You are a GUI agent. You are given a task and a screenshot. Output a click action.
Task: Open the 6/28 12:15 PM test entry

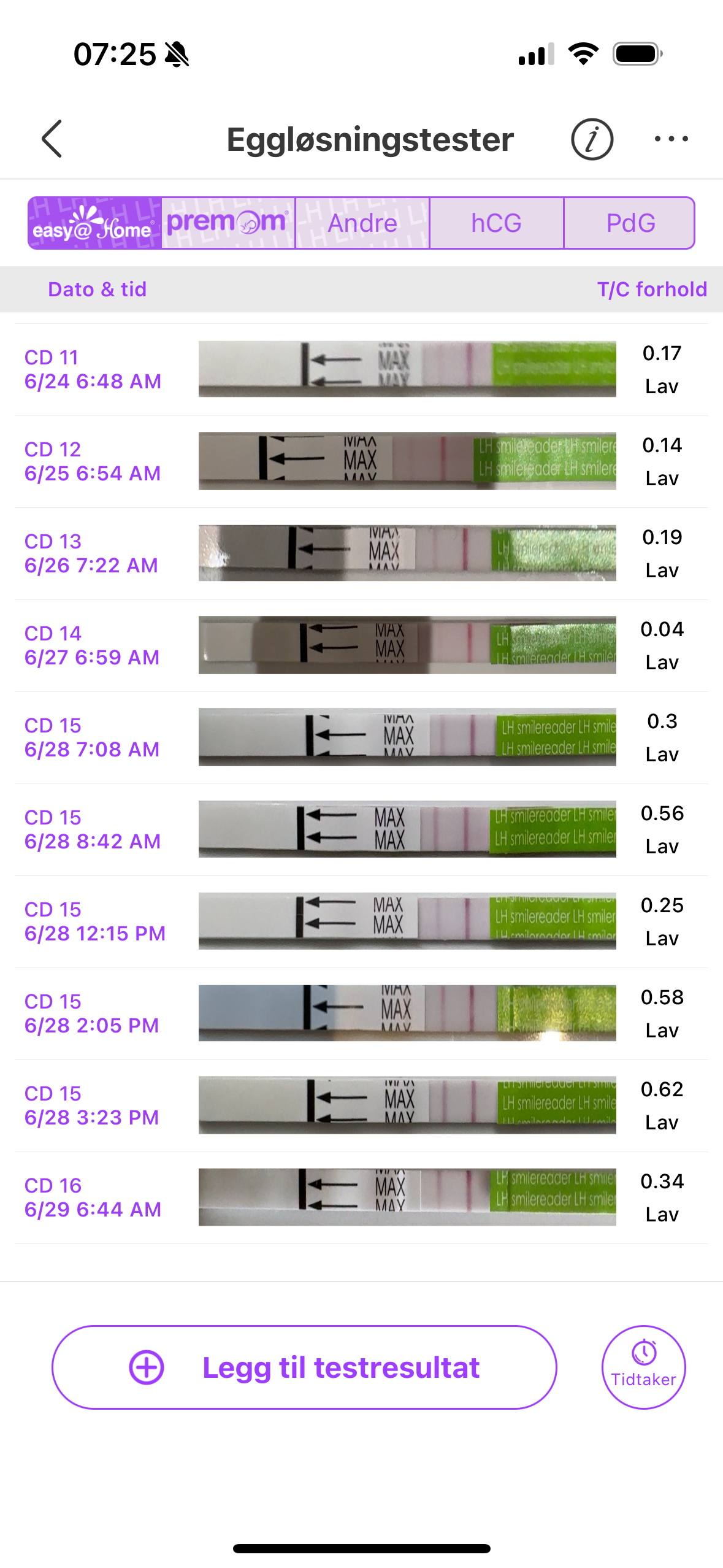pos(361,921)
